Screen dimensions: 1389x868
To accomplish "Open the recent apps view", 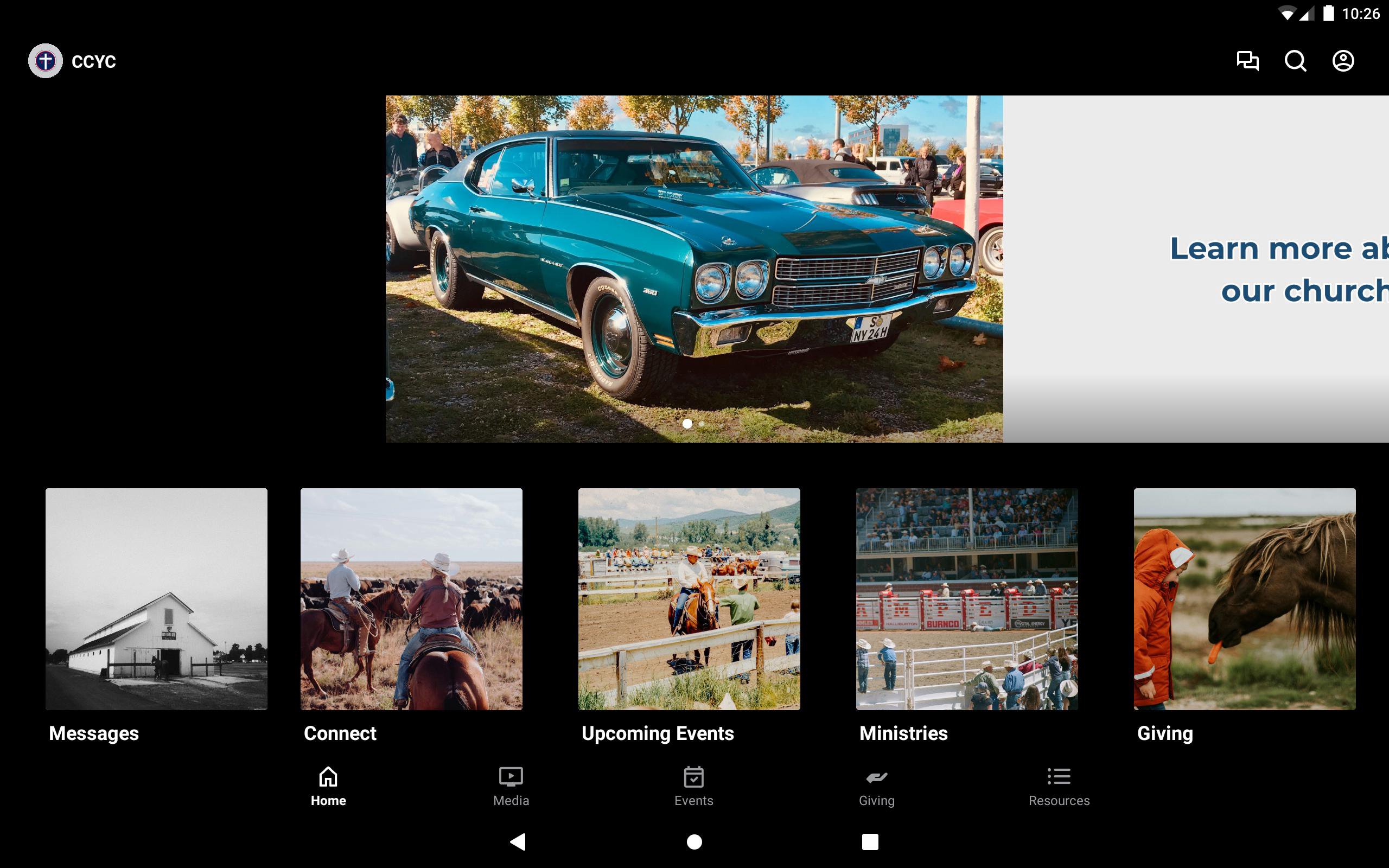I will (x=870, y=841).
